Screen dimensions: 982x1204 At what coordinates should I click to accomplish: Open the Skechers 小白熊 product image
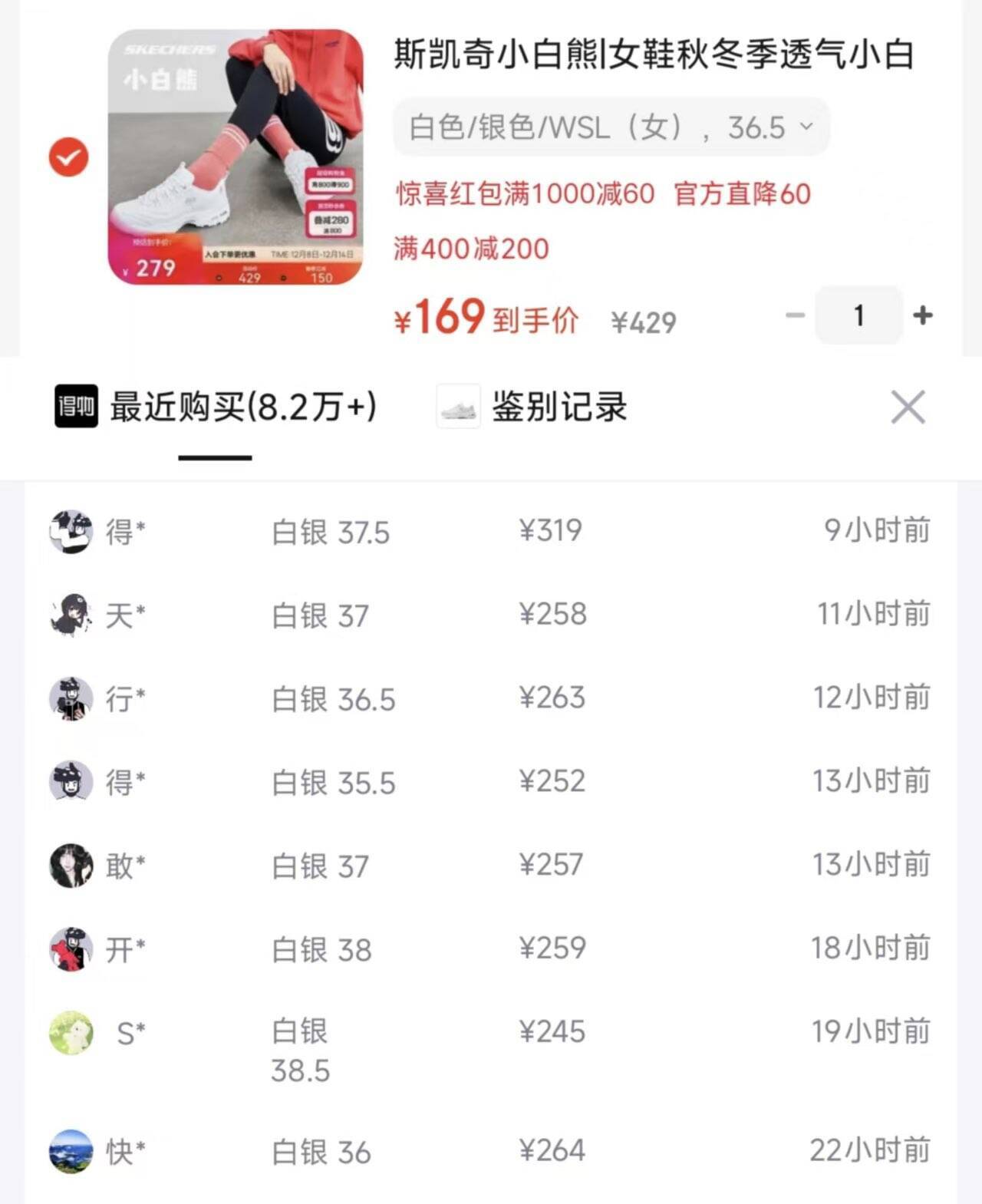pos(236,157)
